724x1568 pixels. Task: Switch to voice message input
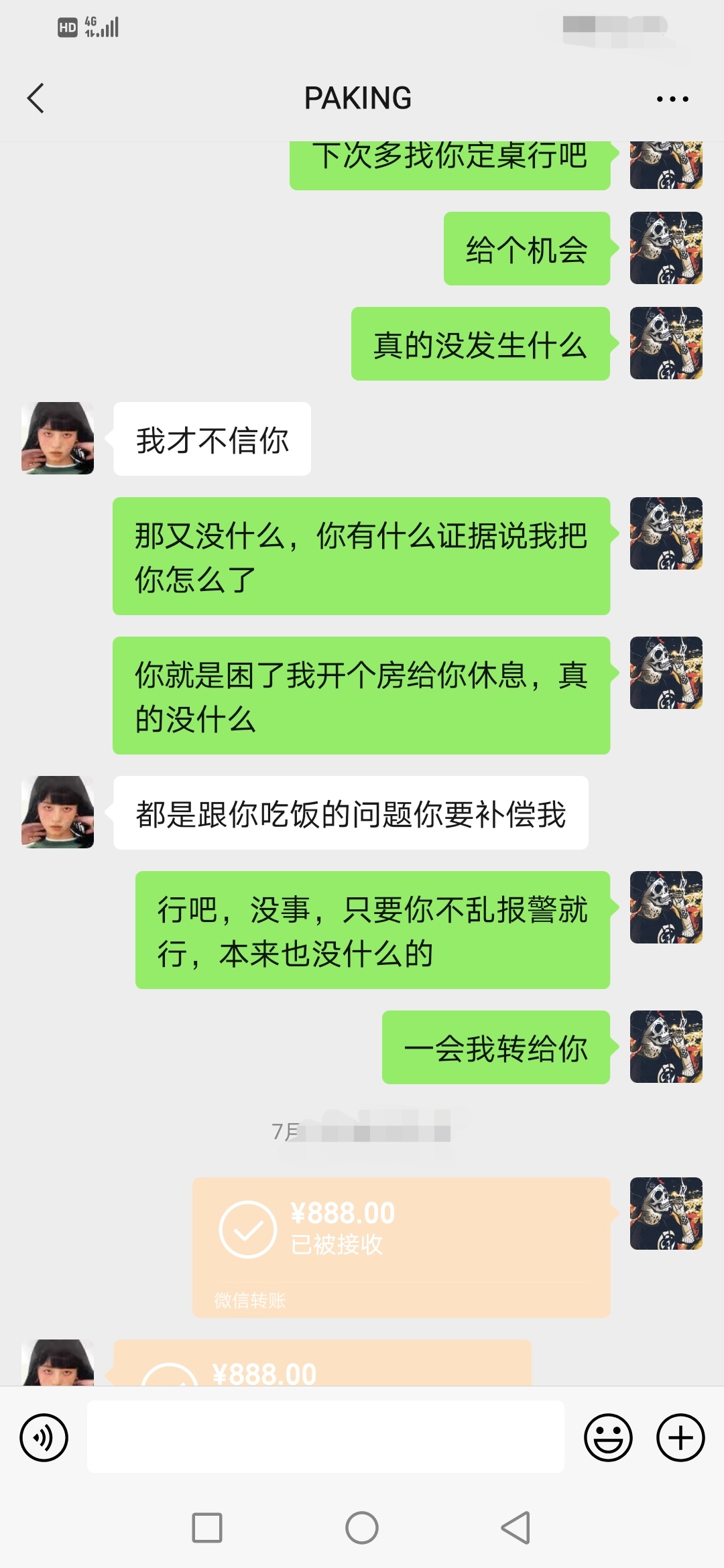tap(44, 1437)
